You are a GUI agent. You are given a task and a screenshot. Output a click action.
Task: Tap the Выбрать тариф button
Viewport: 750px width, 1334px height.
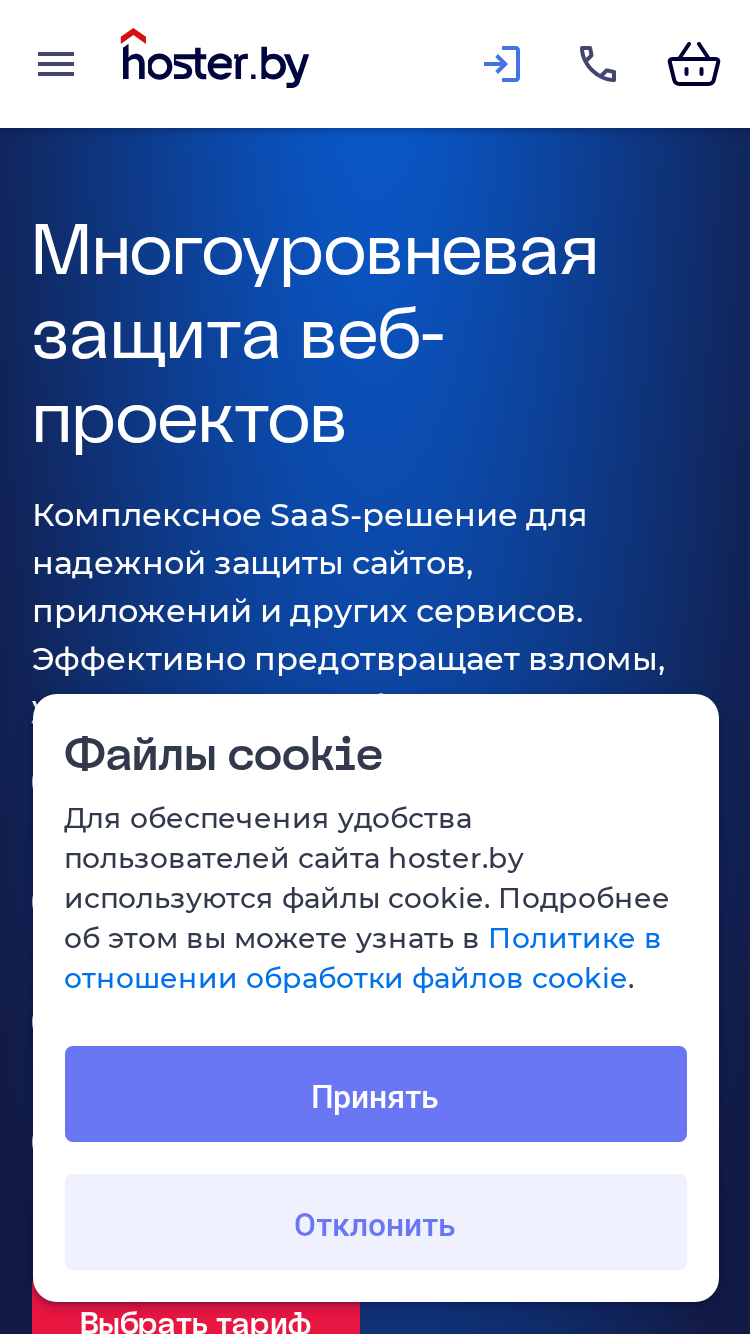point(196,1318)
